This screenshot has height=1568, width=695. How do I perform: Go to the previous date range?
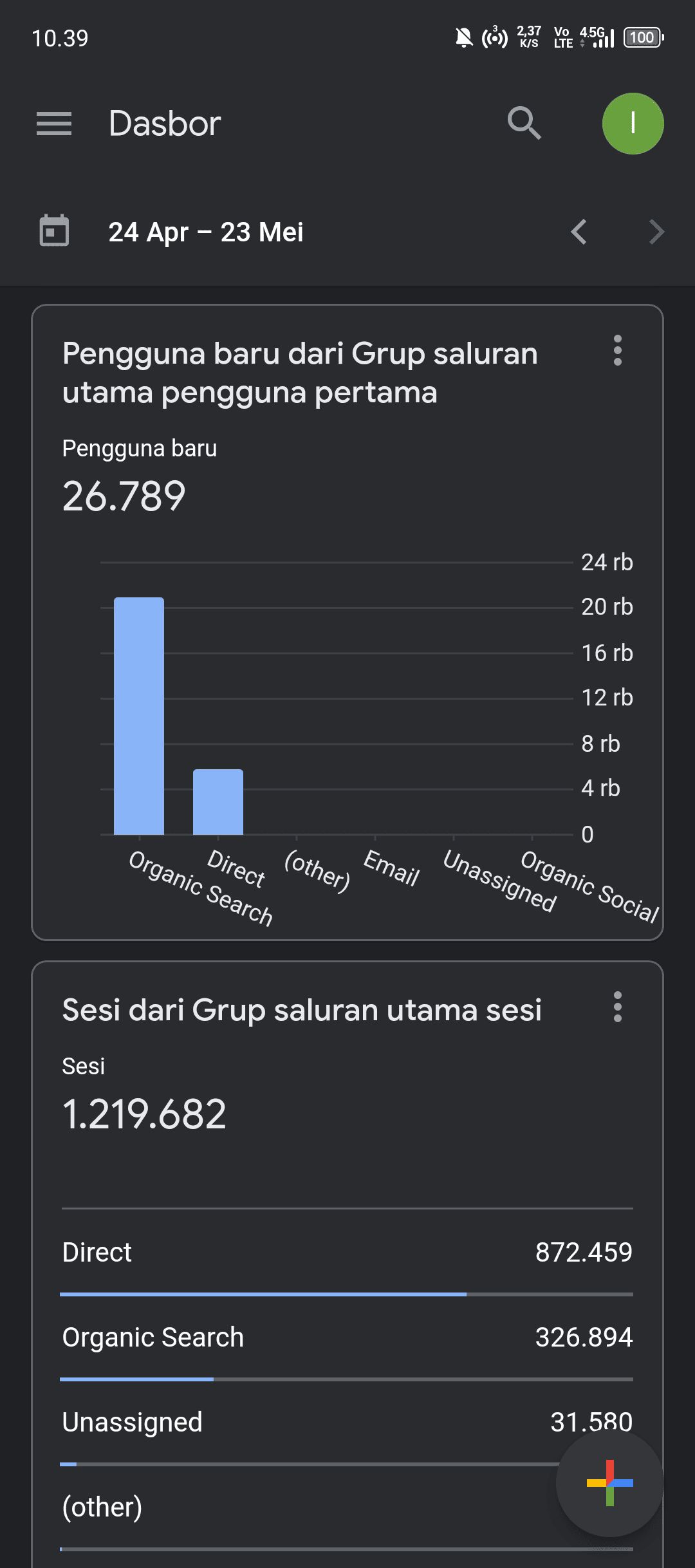579,232
